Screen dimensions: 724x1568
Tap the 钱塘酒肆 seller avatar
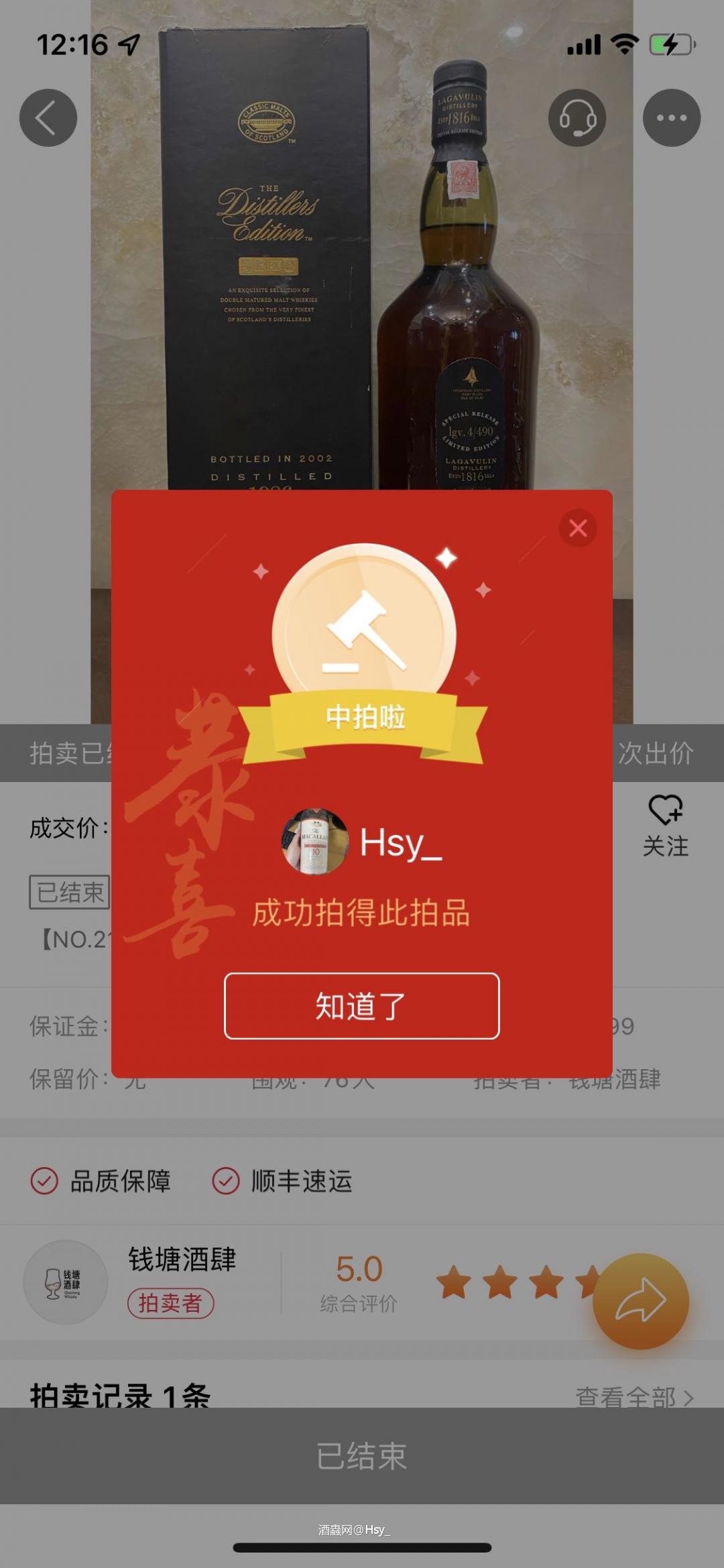point(66,1282)
